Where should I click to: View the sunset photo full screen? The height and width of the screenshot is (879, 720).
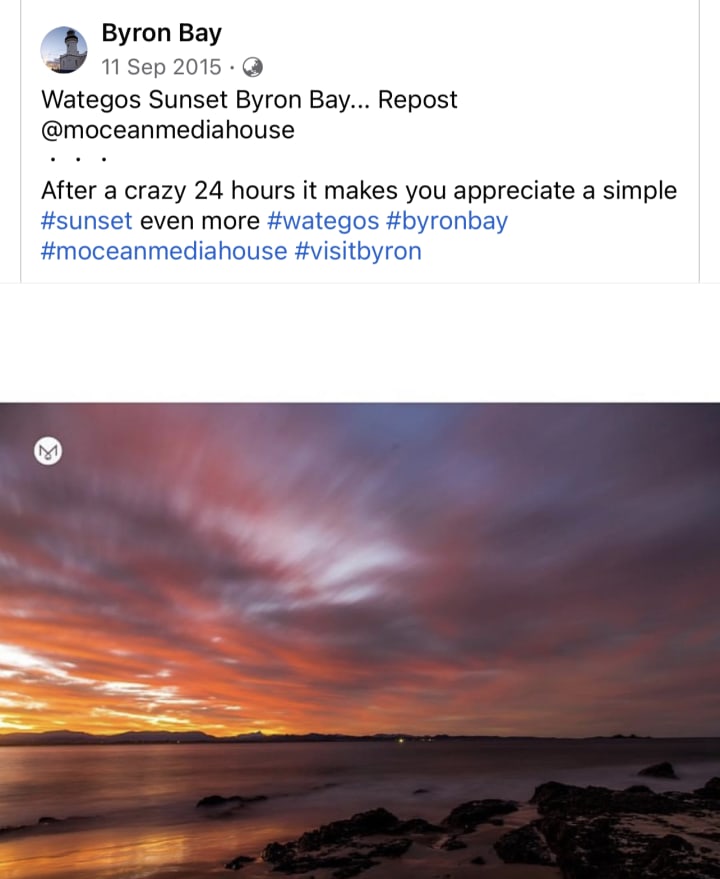click(x=360, y=640)
